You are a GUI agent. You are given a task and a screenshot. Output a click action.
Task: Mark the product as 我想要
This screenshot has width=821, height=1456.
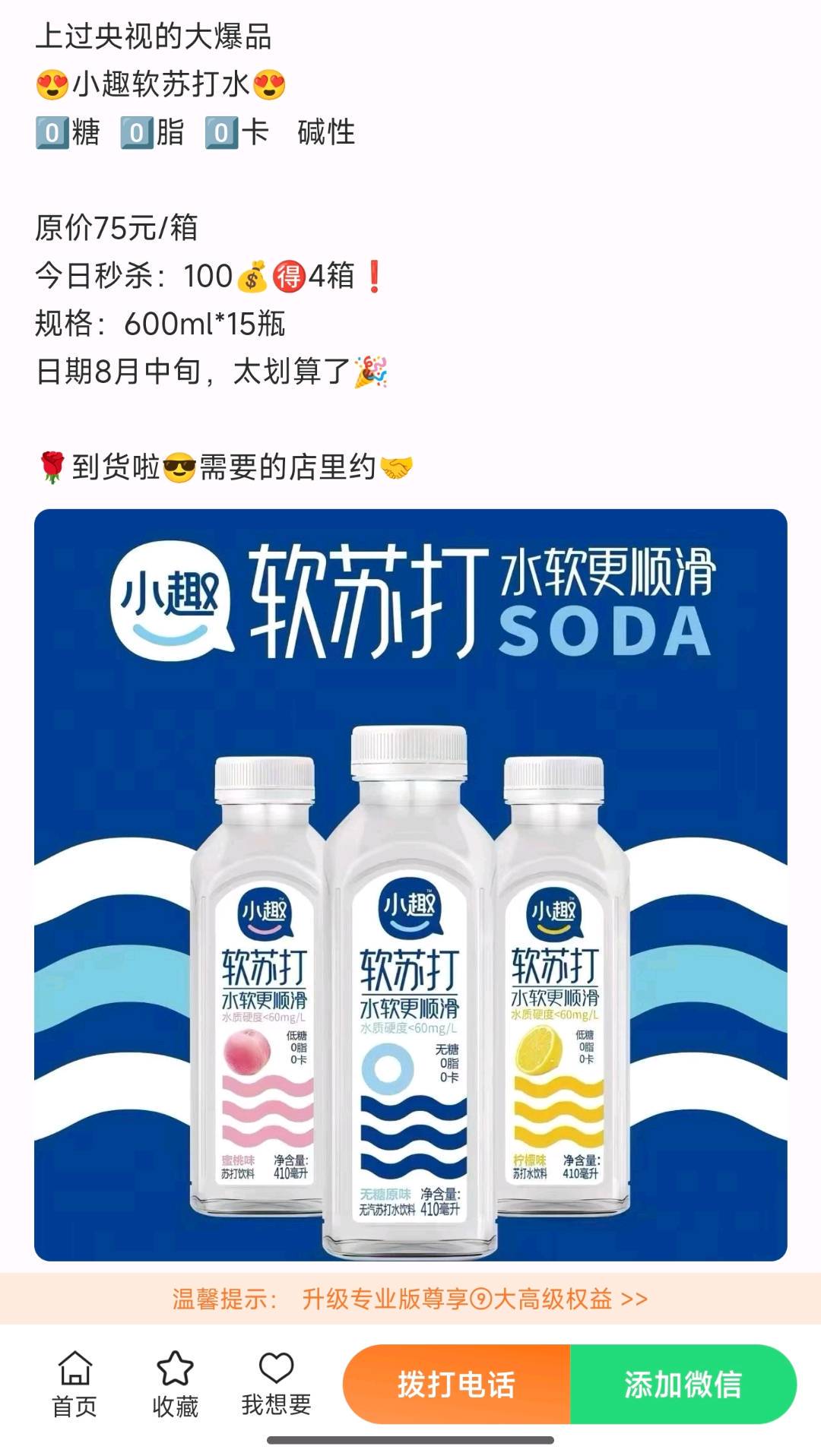(x=276, y=1384)
